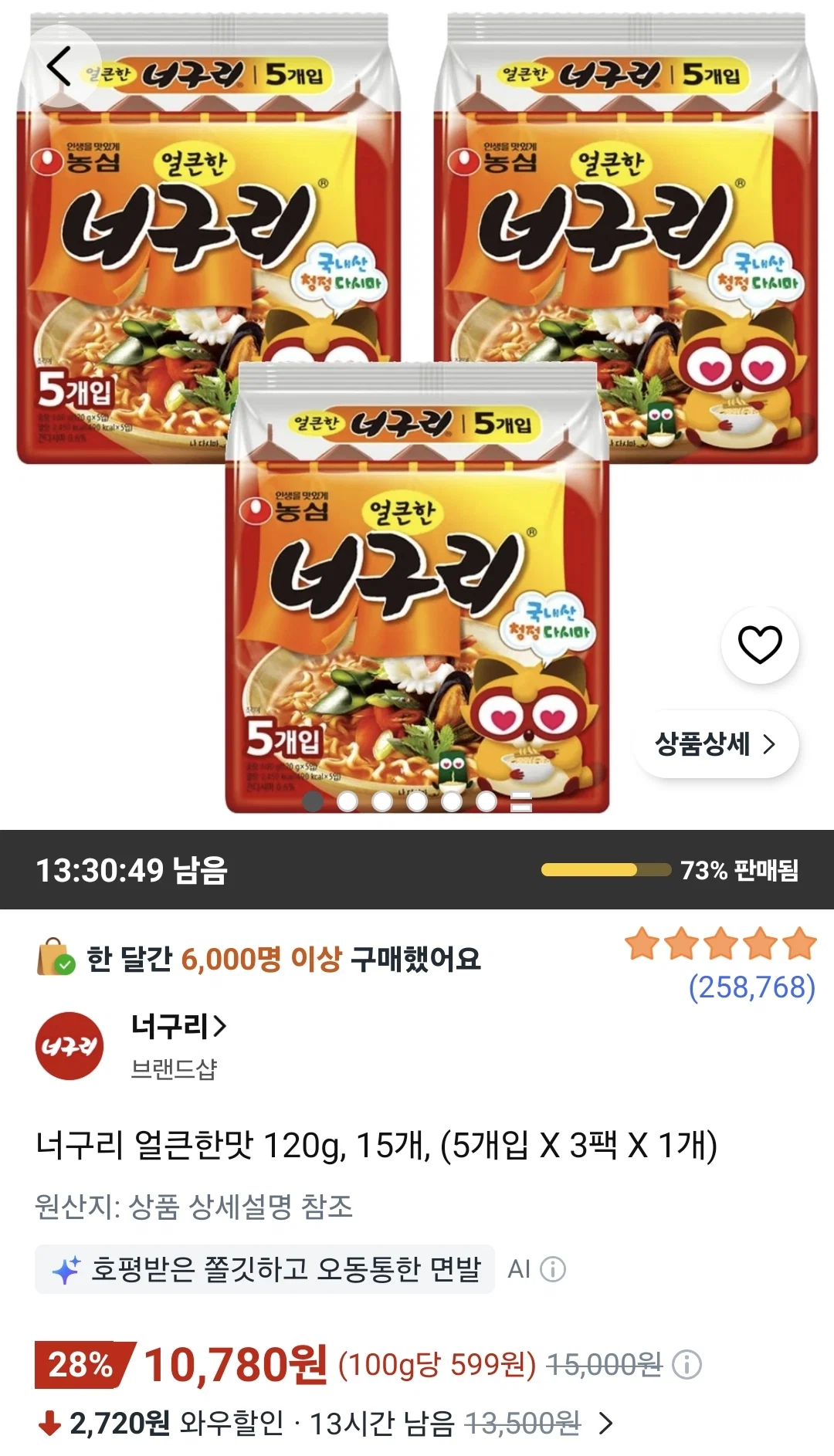View the 258,768 reviews

(751, 987)
